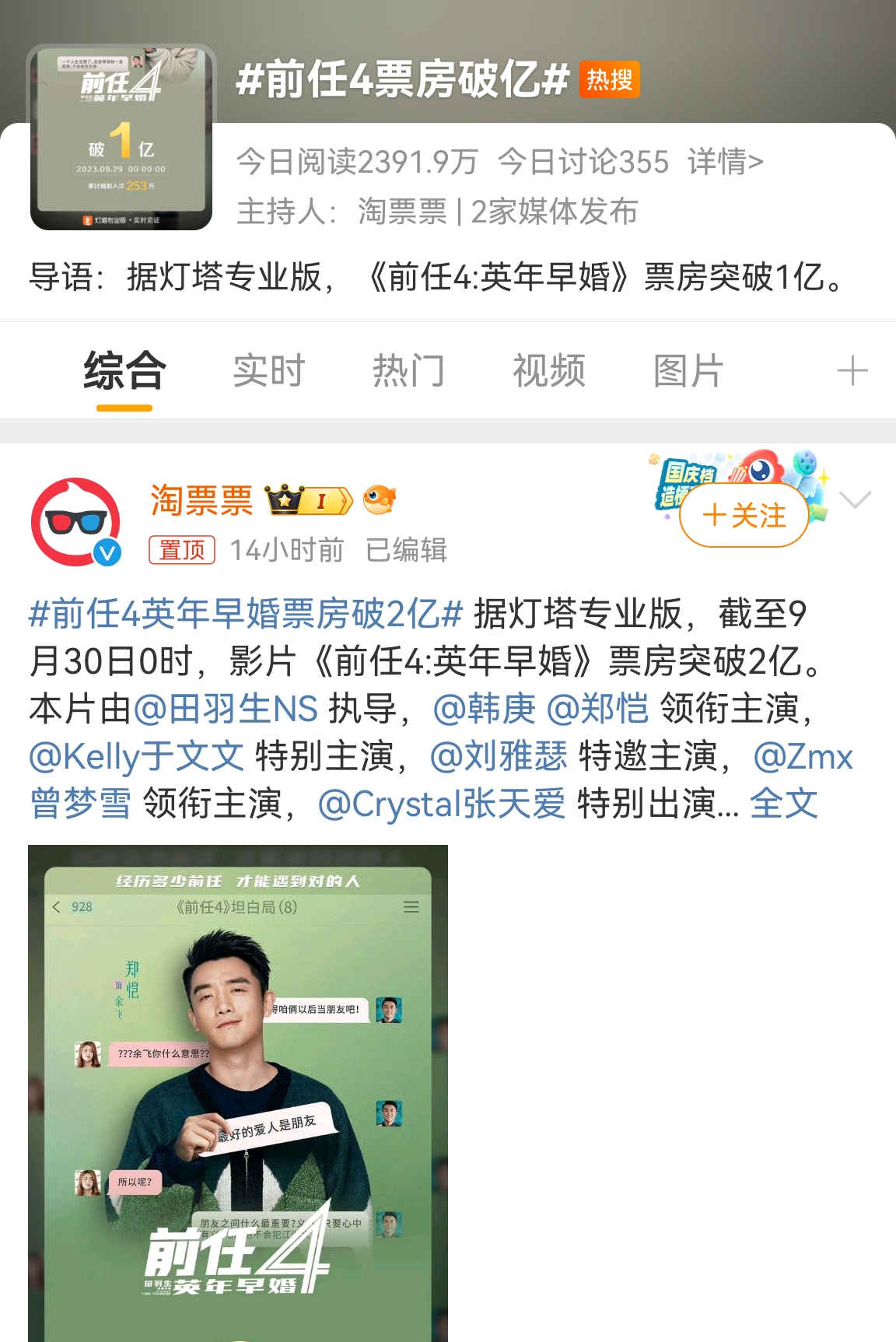Follow 淘票票 with the +关注 button
Screen dimensions: 896x1342
click(x=744, y=516)
